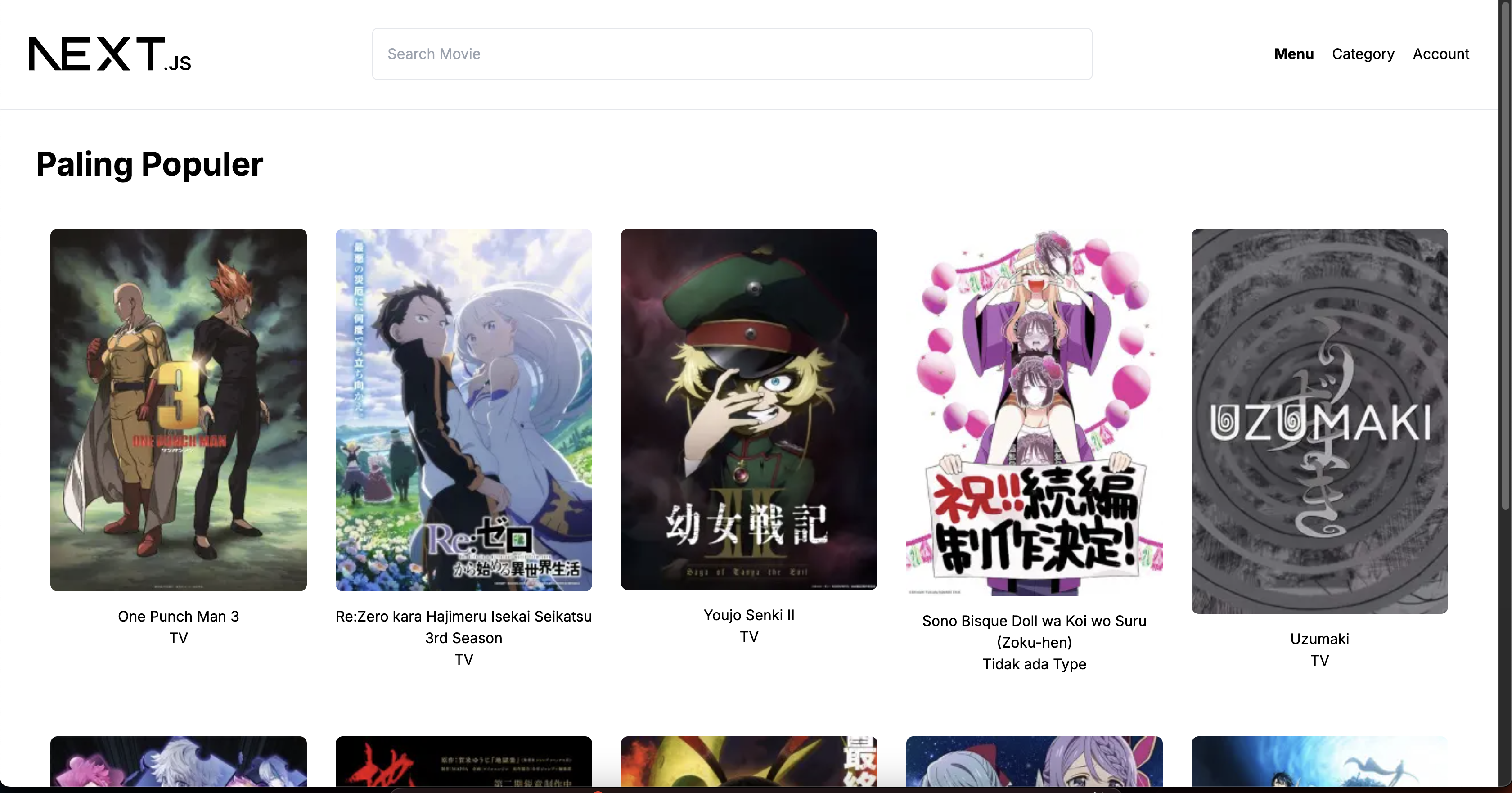This screenshot has width=1512, height=793.
Task: View Sono Bisque Doll wa Koi wo Suru
Action: 1034,413
